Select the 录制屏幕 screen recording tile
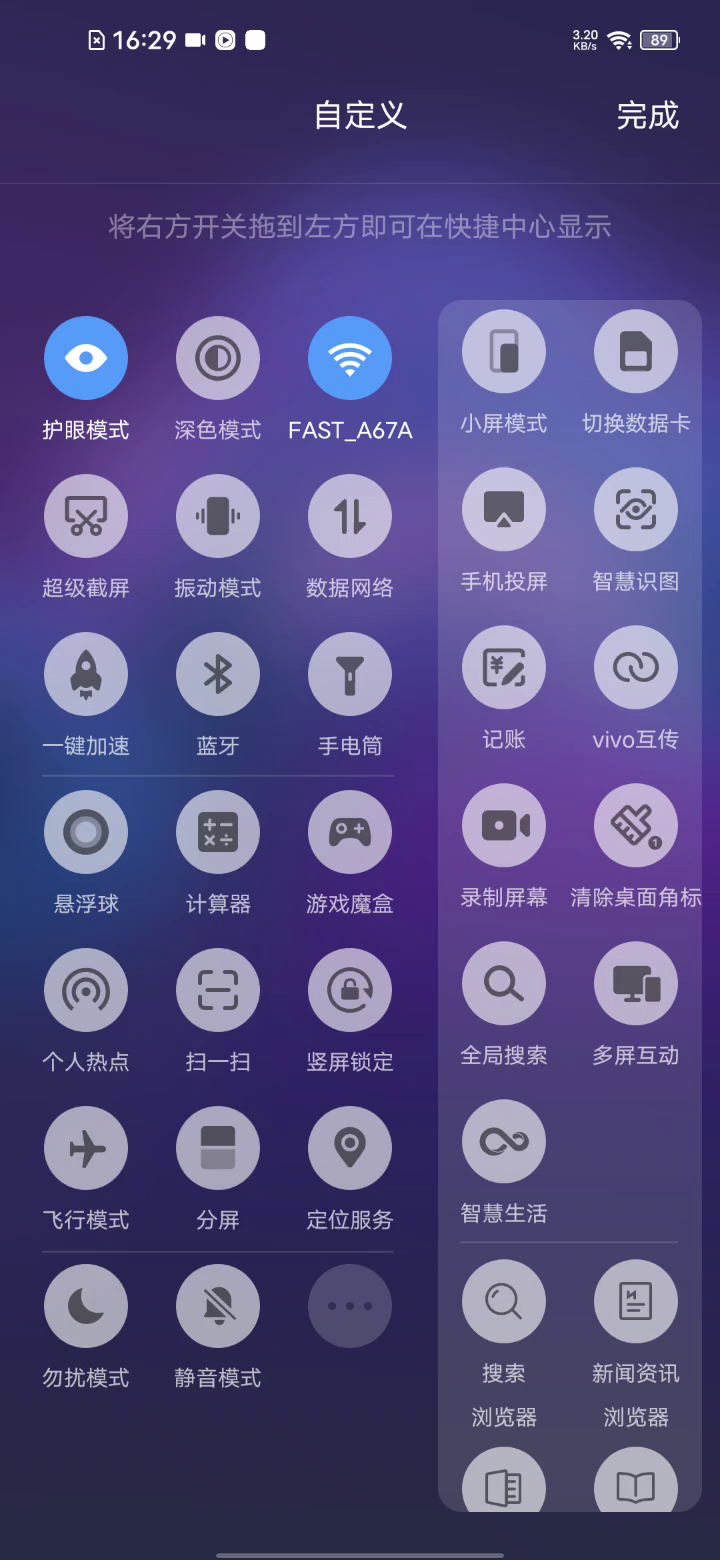The image size is (720, 1560). tap(504, 826)
